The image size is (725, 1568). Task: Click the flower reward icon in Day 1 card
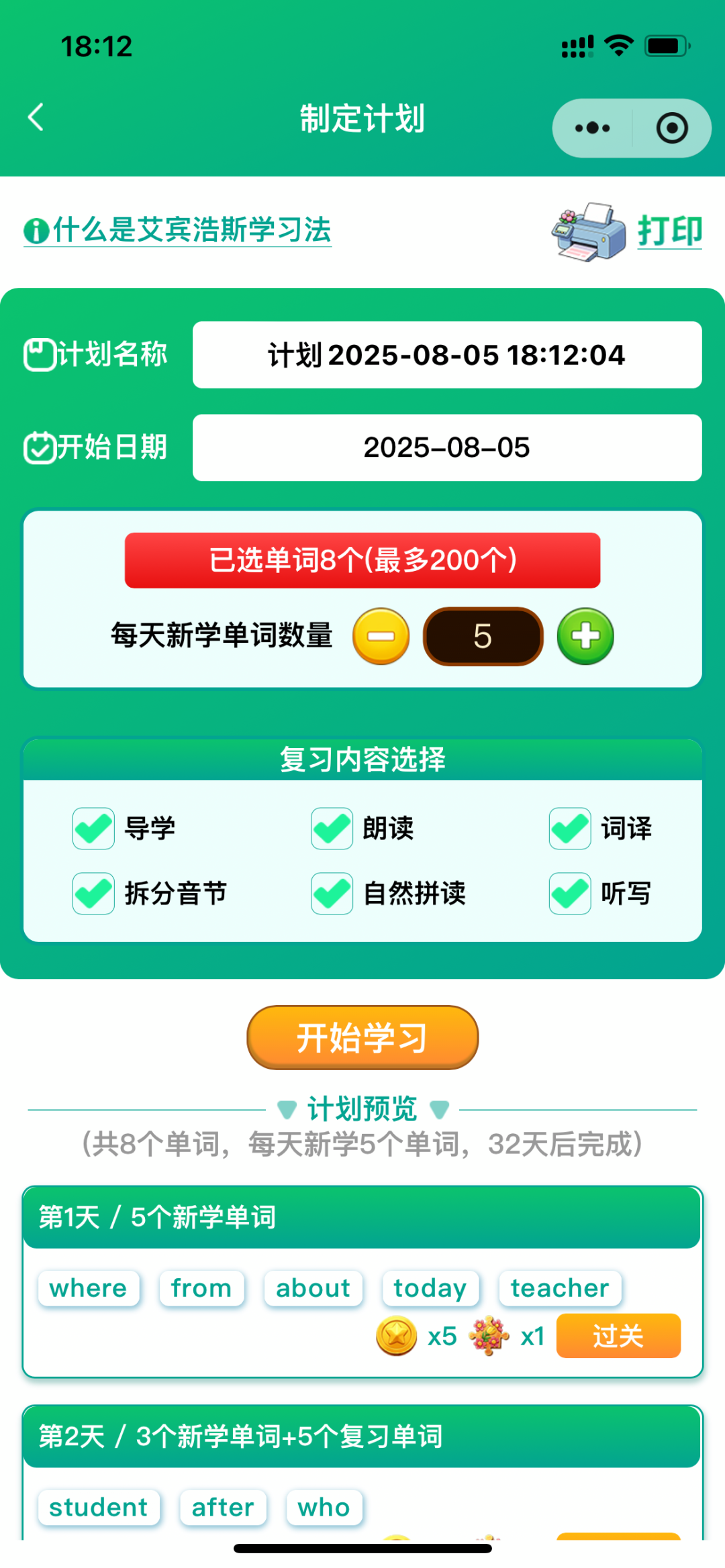click(x=489, y=1335)
